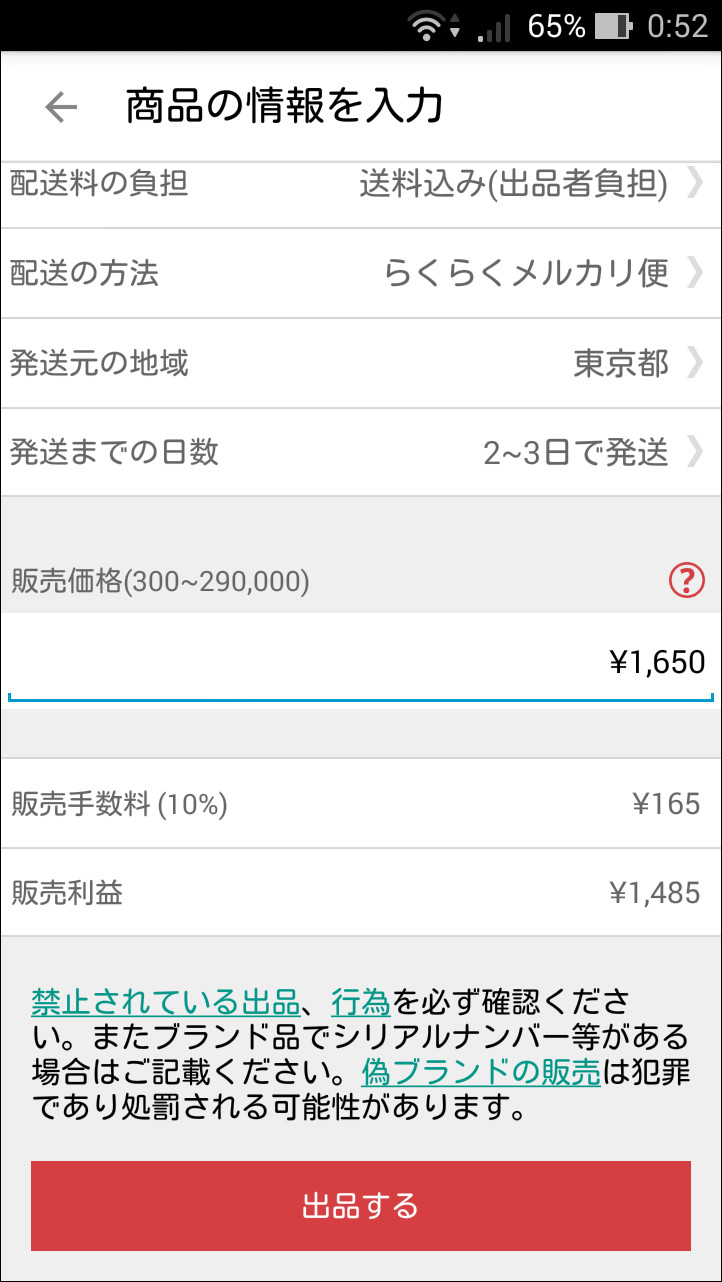Open the 偽ブランドの販売 link
This screenshot has height=1282, width=722.
(478, 1071)
